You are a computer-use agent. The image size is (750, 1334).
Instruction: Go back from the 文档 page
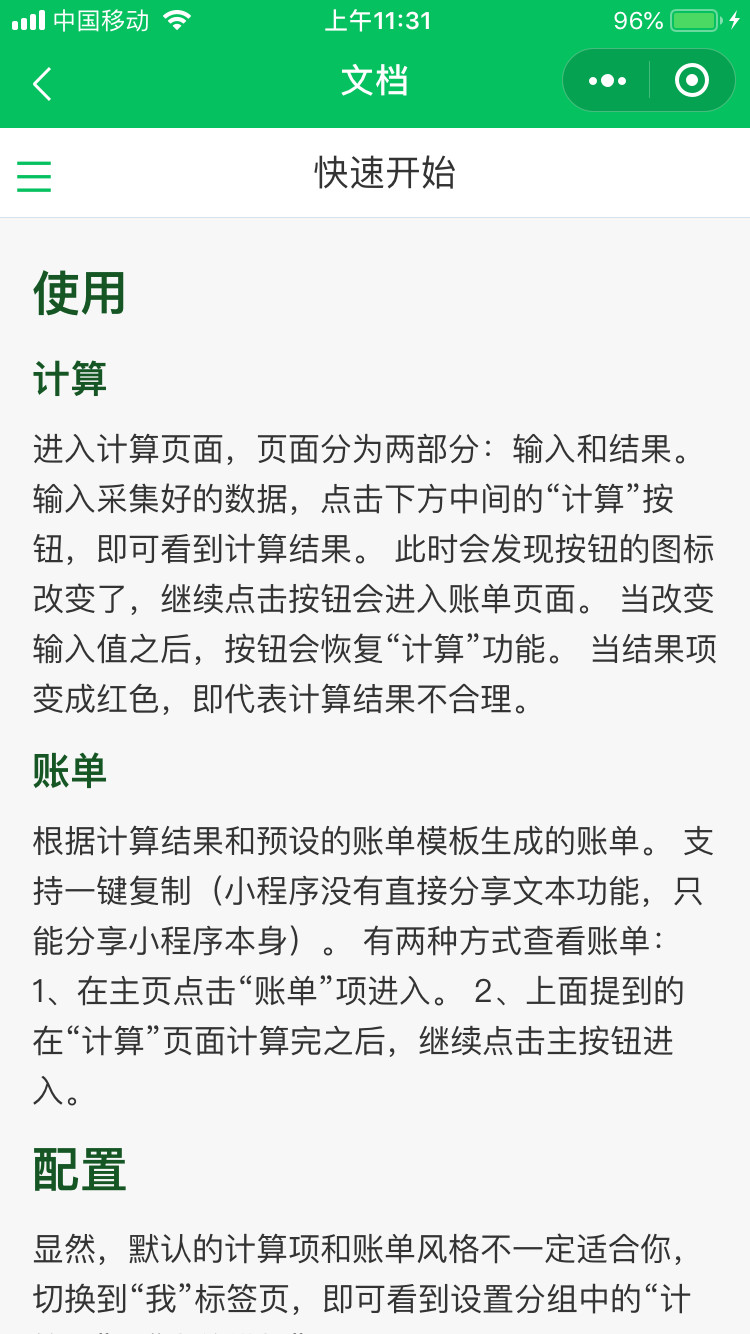[x=42, y=84]
